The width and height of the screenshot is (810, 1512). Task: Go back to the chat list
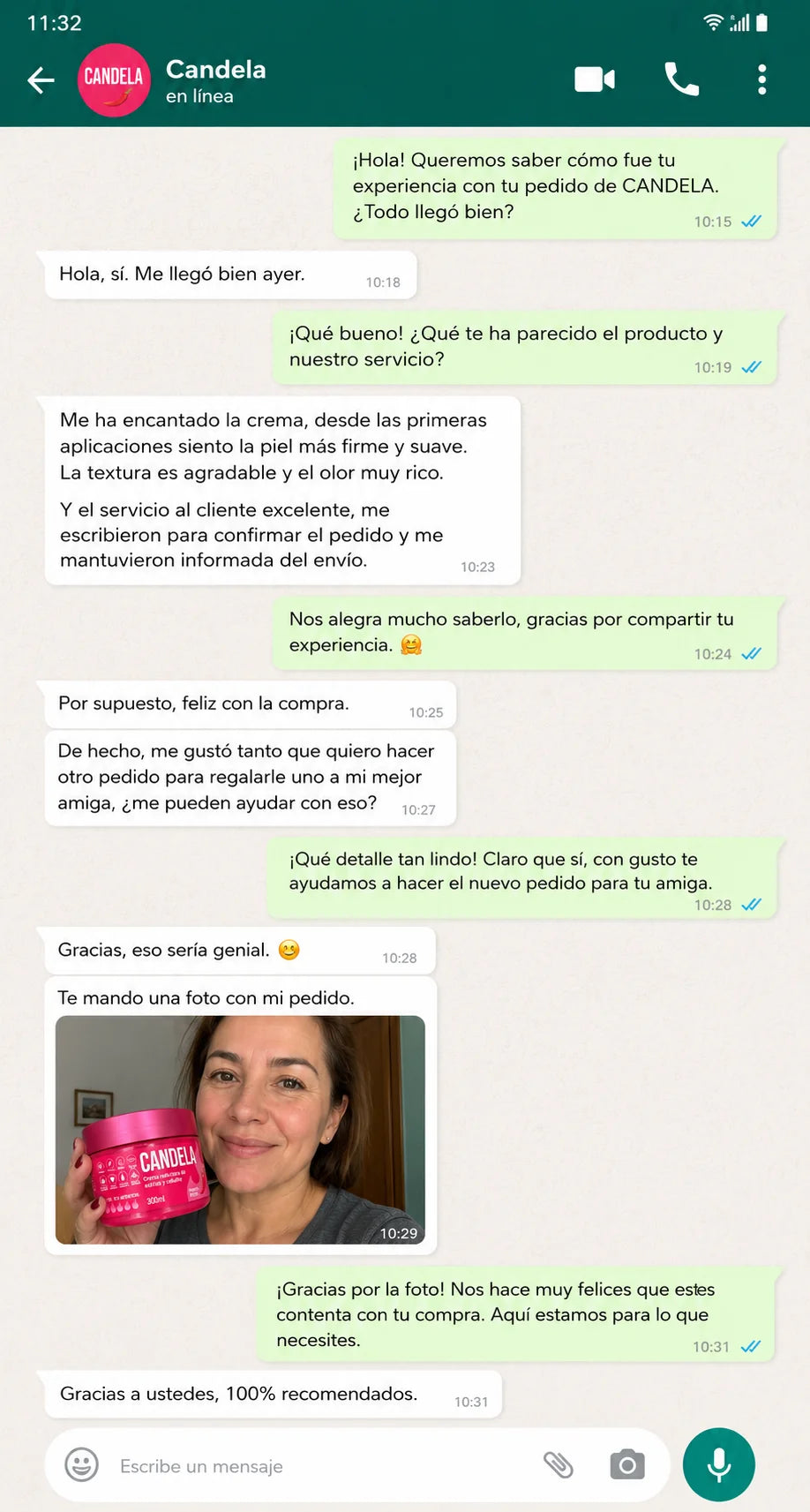click(x=41, y=80)
